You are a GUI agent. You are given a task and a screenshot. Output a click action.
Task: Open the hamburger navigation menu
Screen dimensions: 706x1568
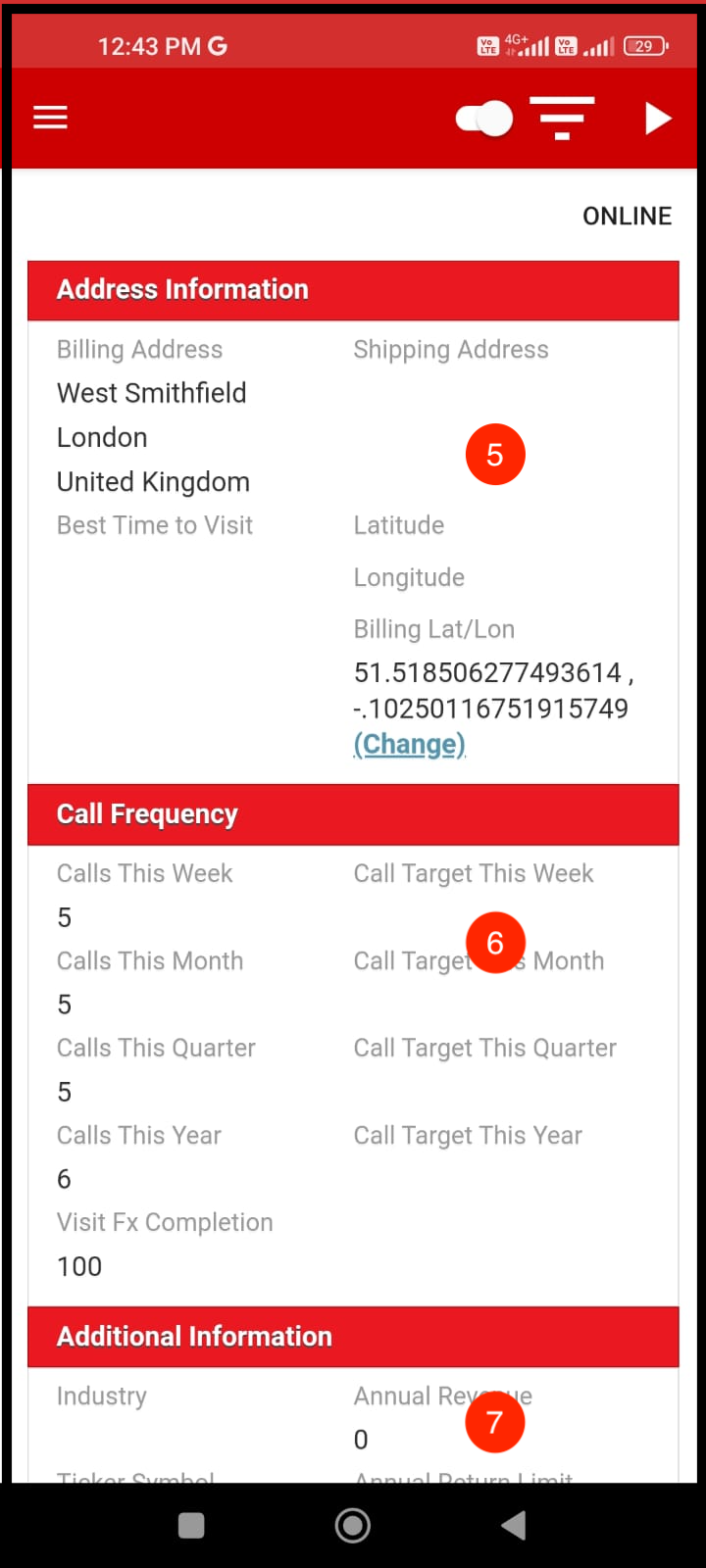50,119
